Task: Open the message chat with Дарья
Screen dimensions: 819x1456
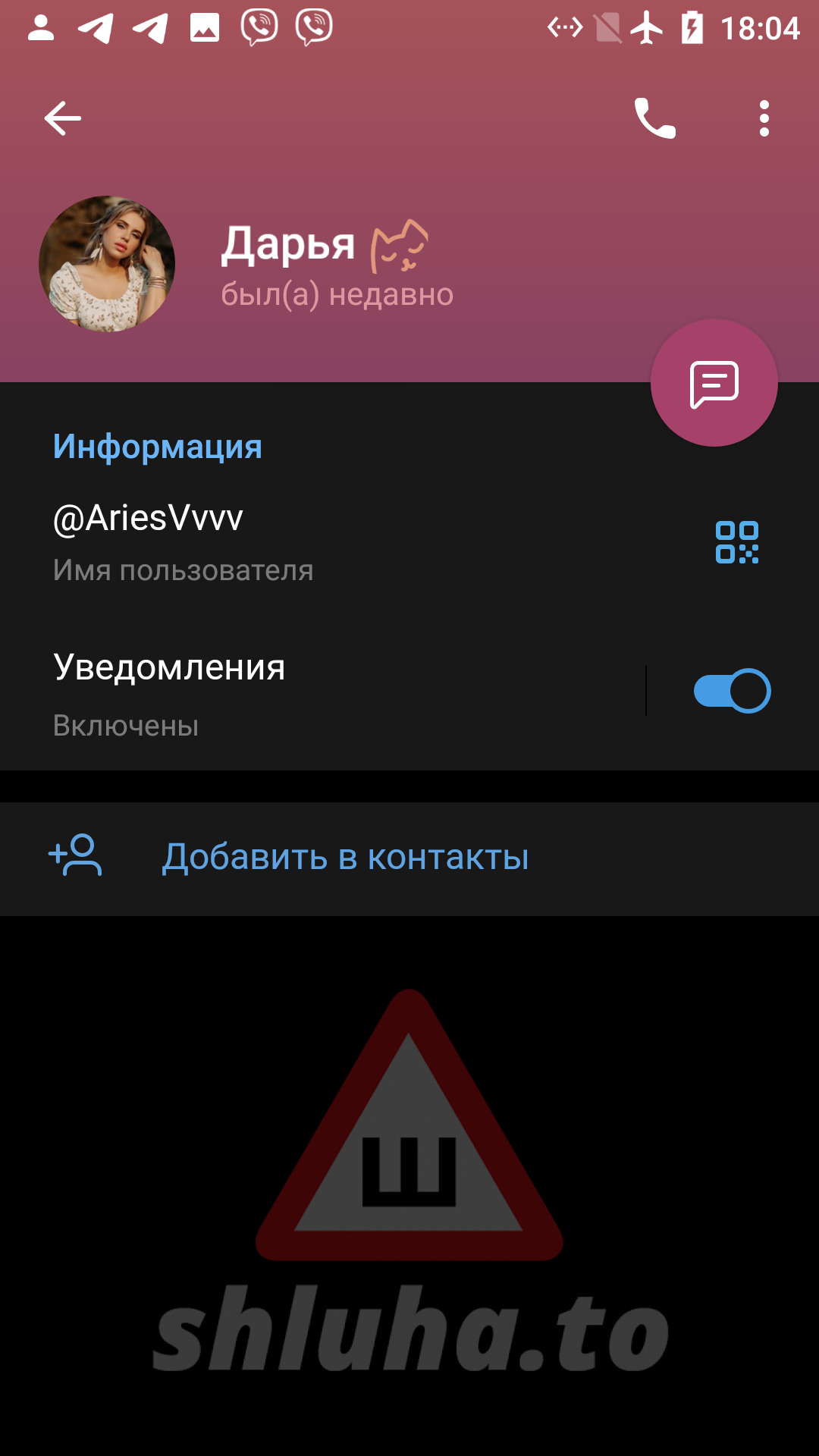Action: [714, 383]
